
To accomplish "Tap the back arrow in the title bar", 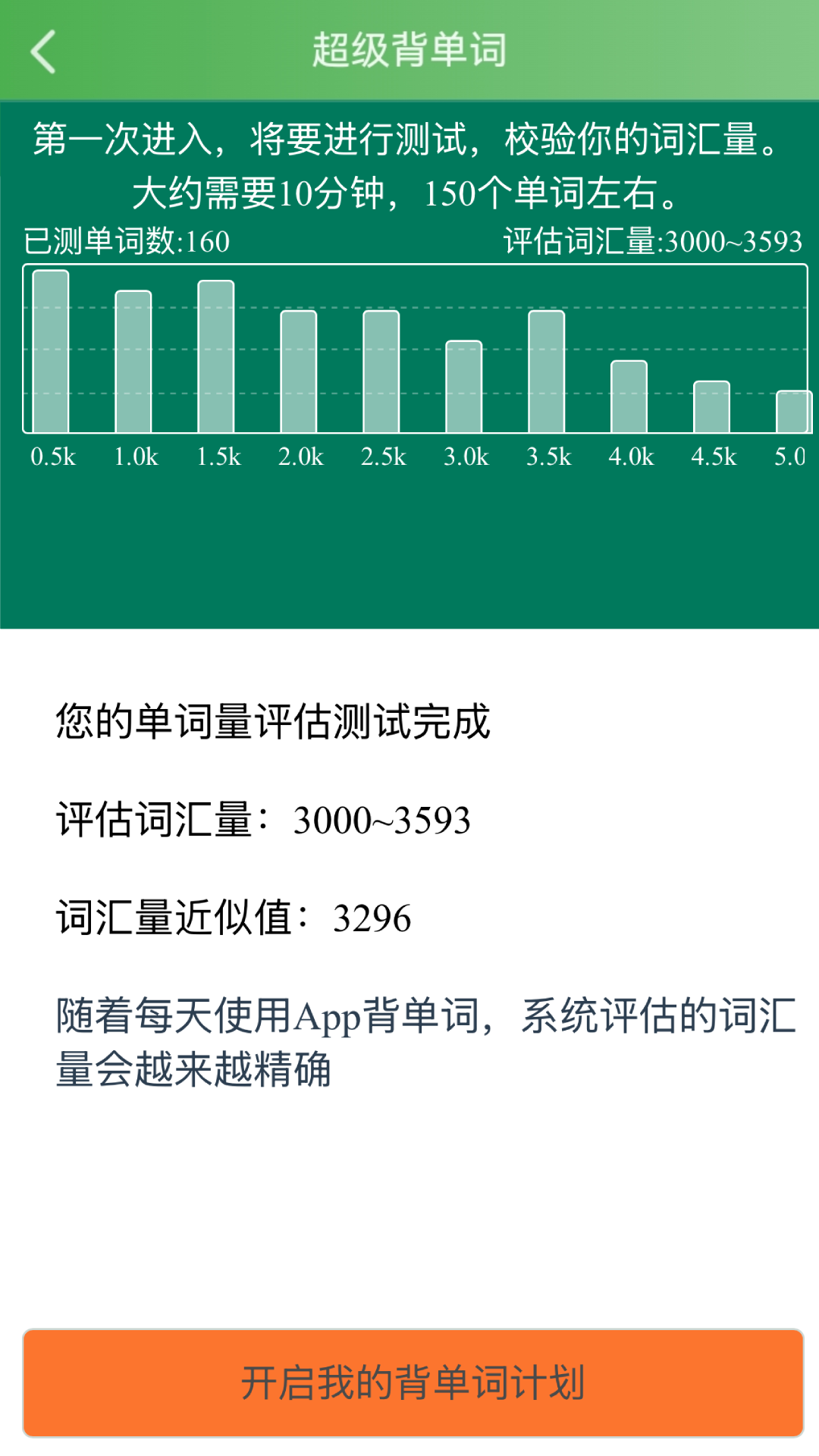I will coord(43,51).
